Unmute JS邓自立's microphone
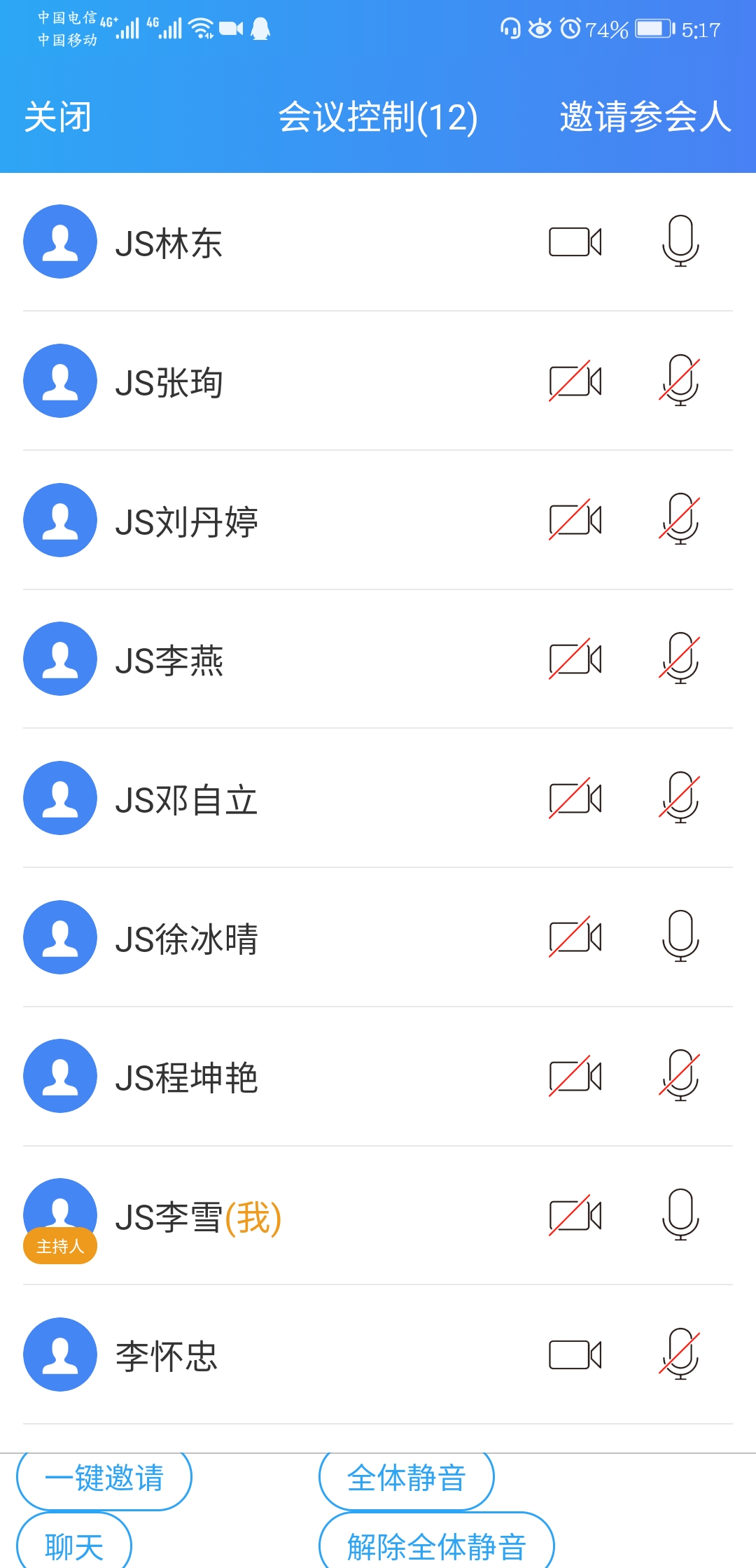 tap(680, 797)
